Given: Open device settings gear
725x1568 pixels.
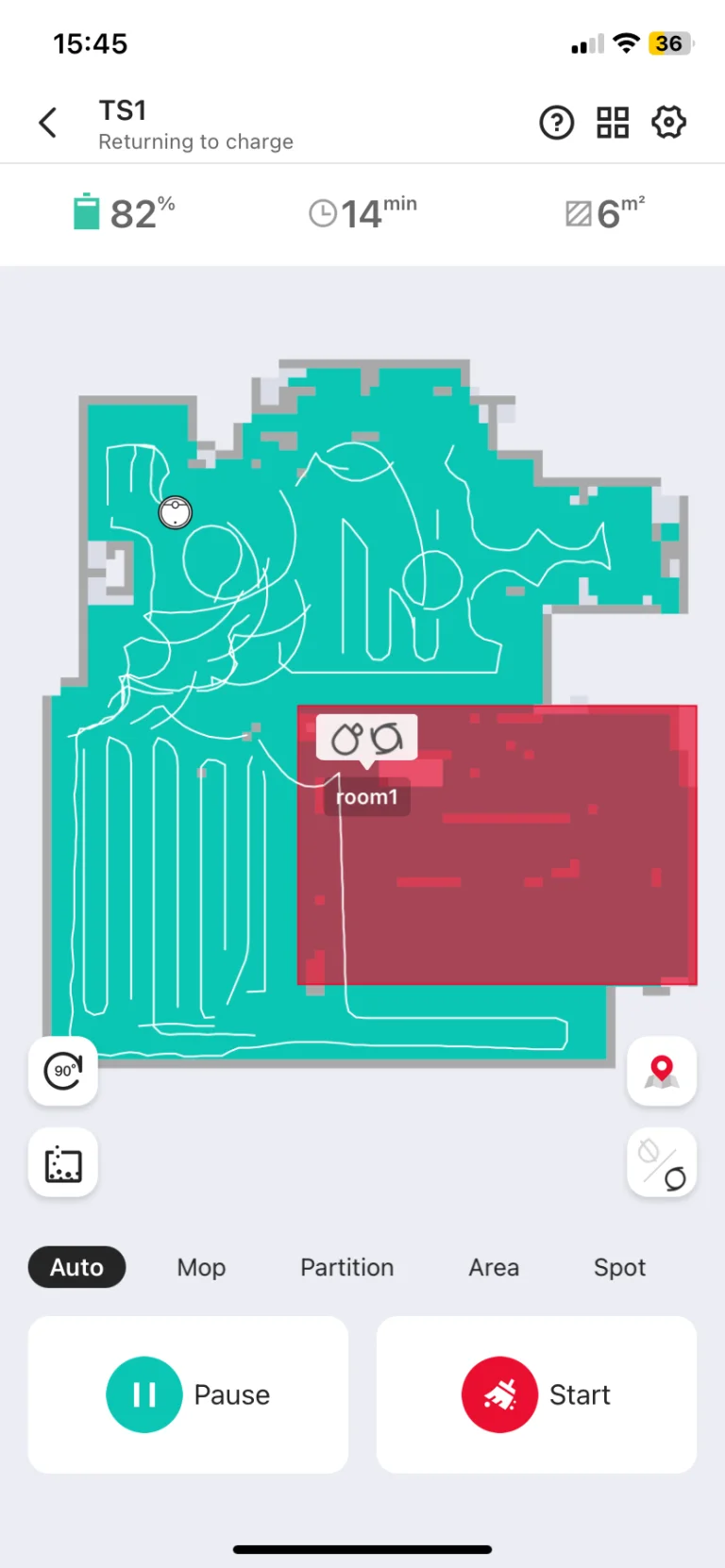Looking at the screenshot, I should click(x=668, y=123).
